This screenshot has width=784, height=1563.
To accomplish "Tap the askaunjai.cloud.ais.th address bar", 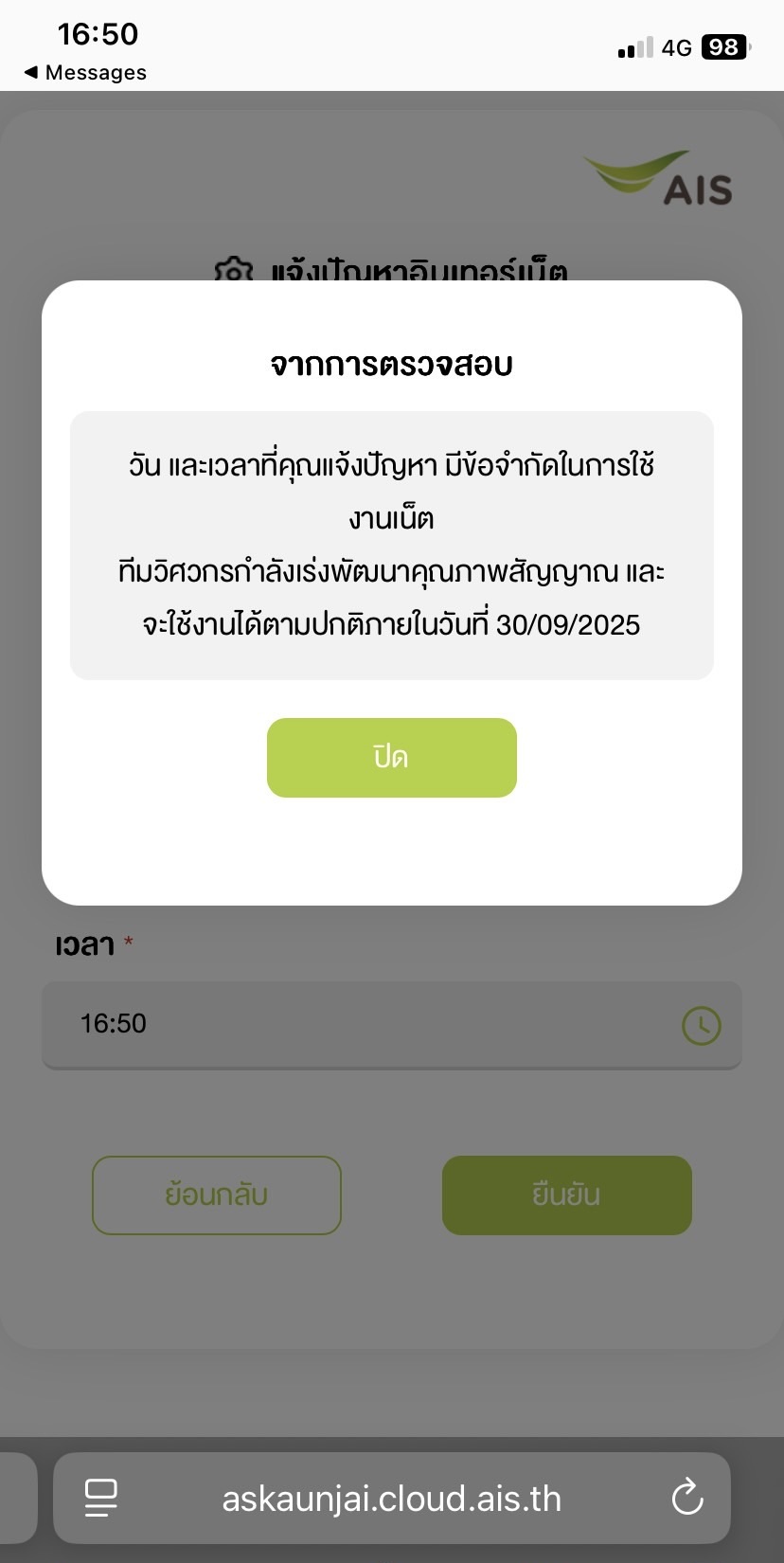I will pyautogui.click(x=392, y=1499).
